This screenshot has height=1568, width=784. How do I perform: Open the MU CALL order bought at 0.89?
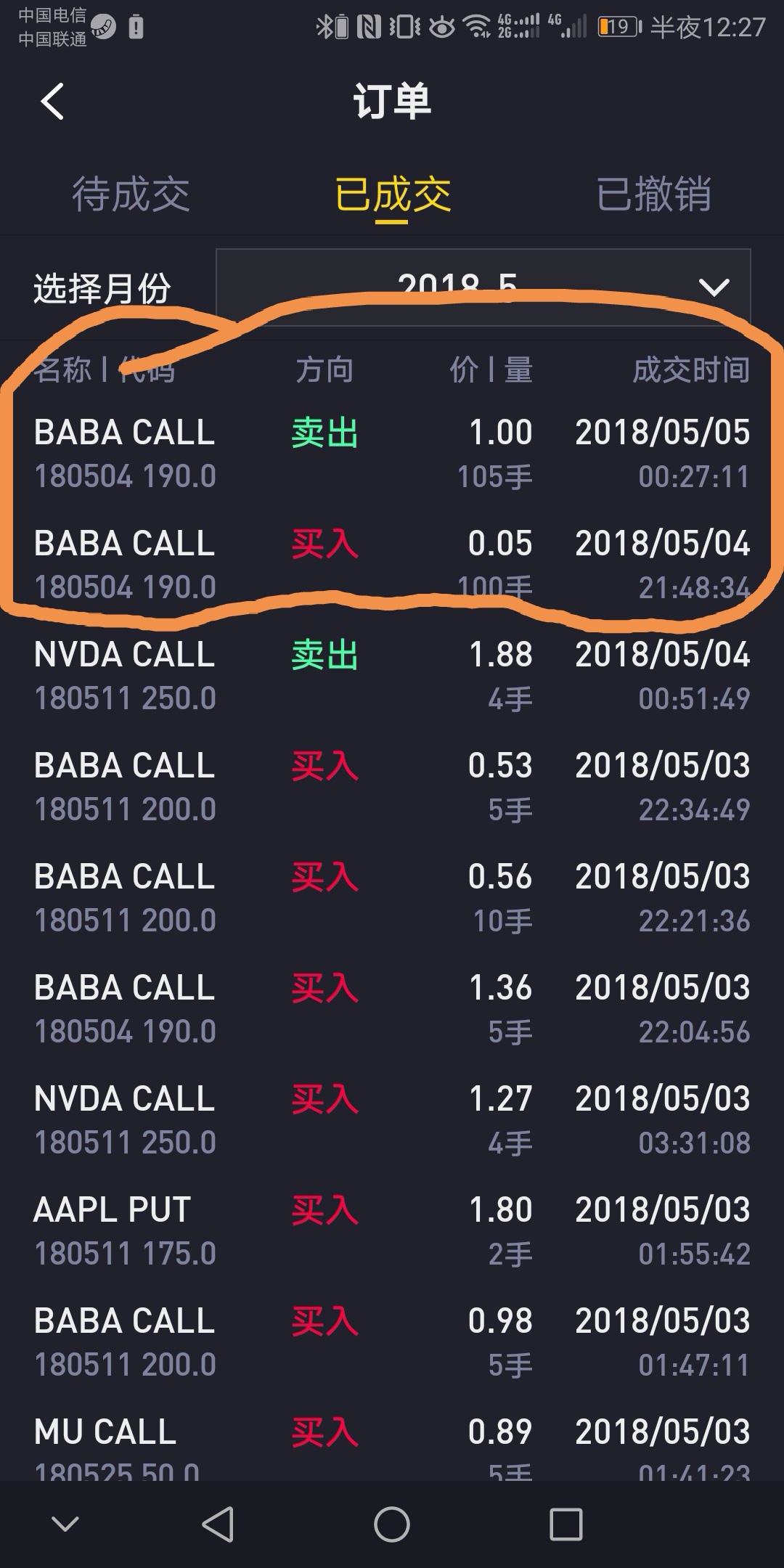[392, 1445]
